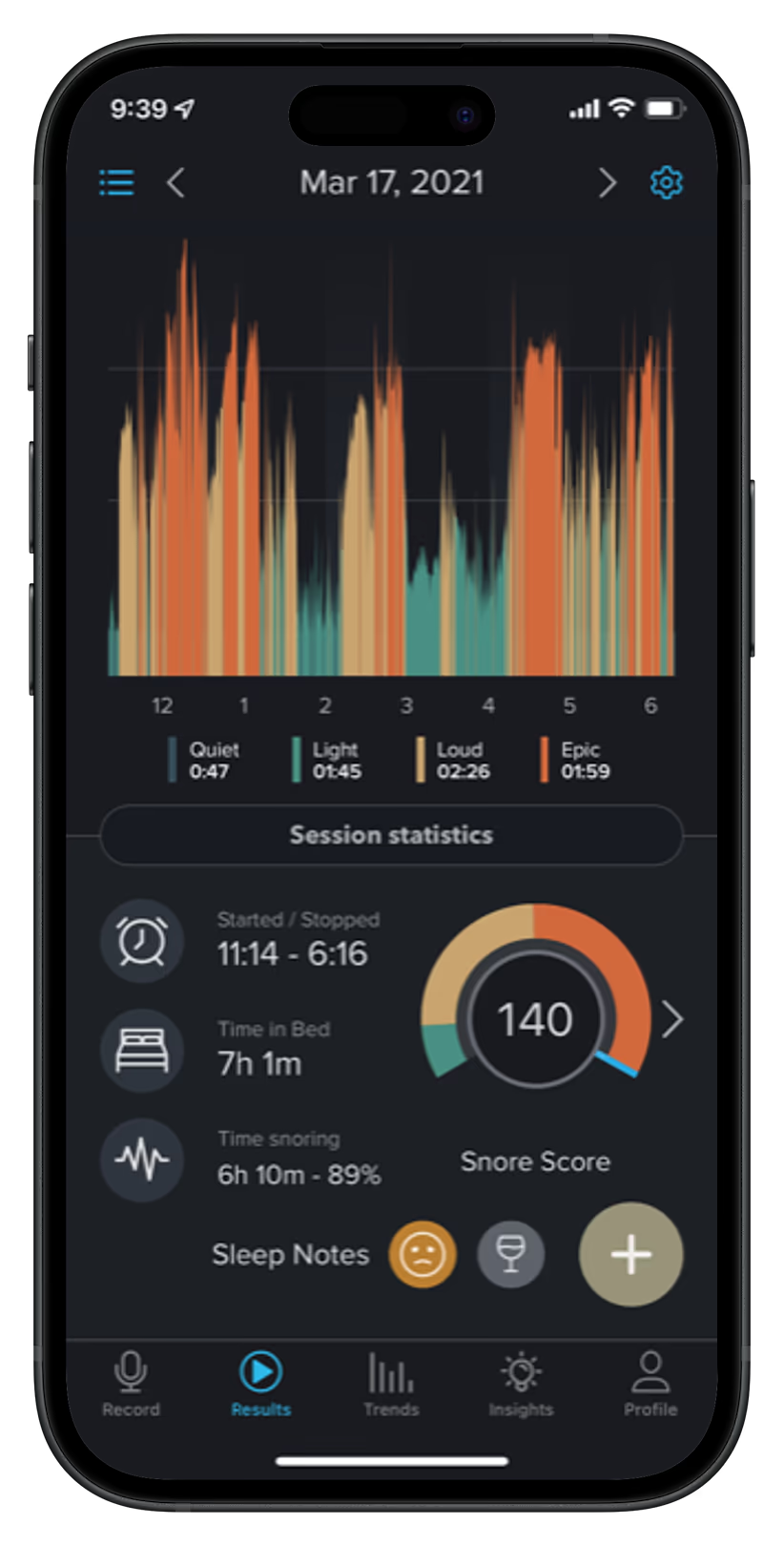Tap the sad face sleep note
This screenshot has width=784, height=1546.
click(422, 1254)
